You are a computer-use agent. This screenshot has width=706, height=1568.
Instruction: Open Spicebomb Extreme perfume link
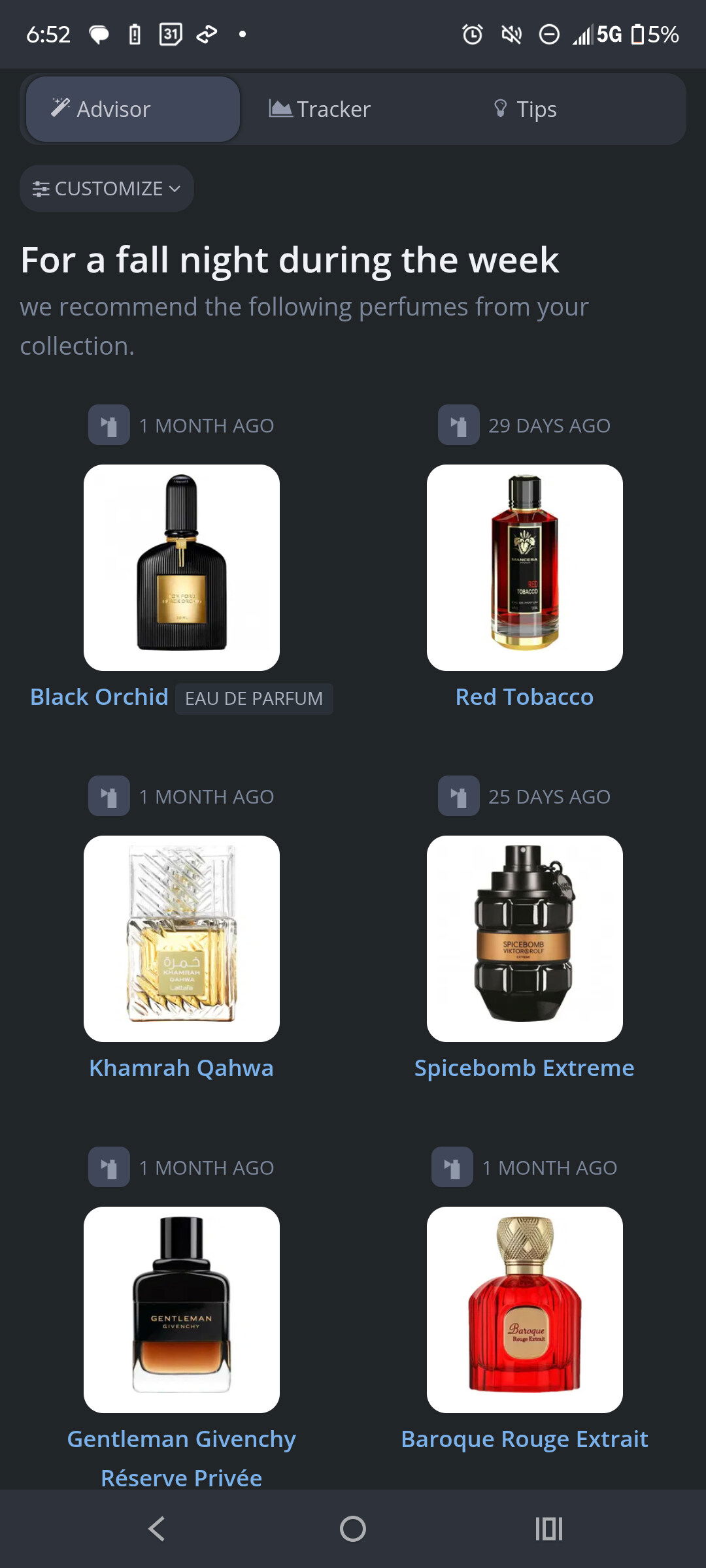(x=524, y=1068)
